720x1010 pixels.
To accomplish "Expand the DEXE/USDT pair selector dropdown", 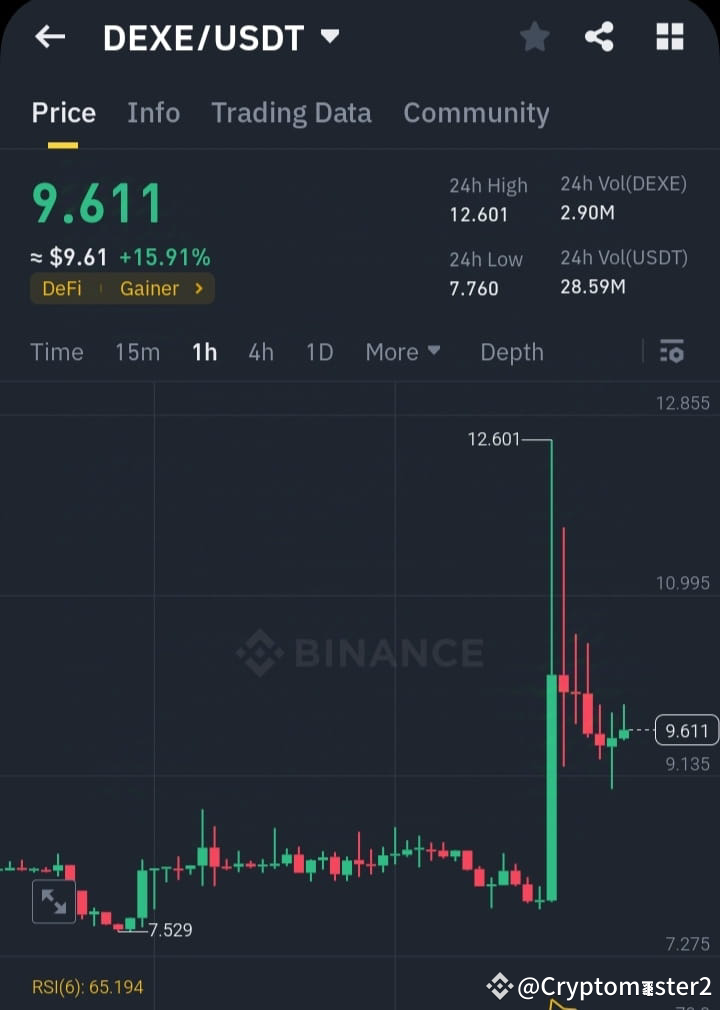I will (x=330, y=37).
